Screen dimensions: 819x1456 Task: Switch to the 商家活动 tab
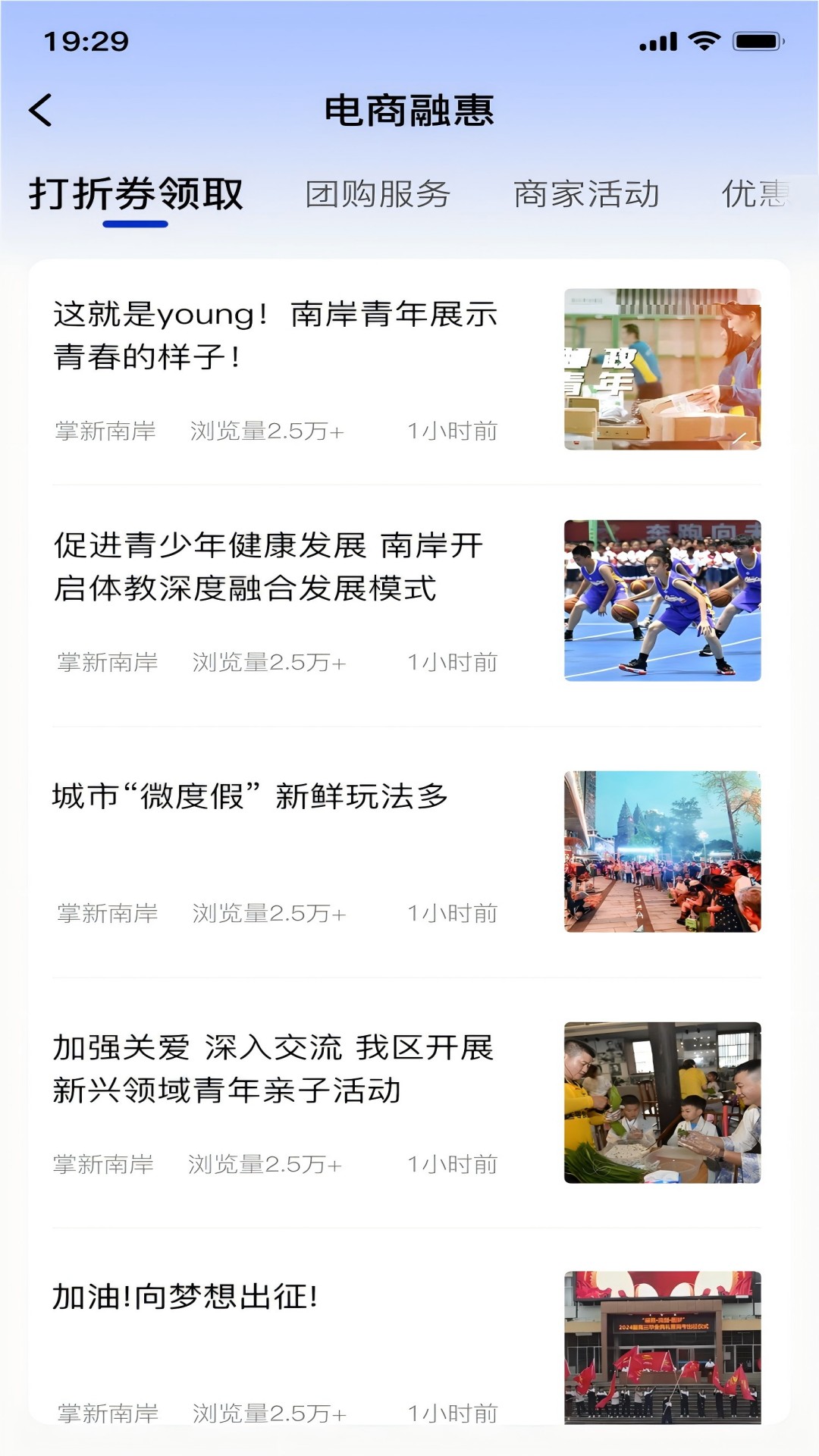click(586, 194)
